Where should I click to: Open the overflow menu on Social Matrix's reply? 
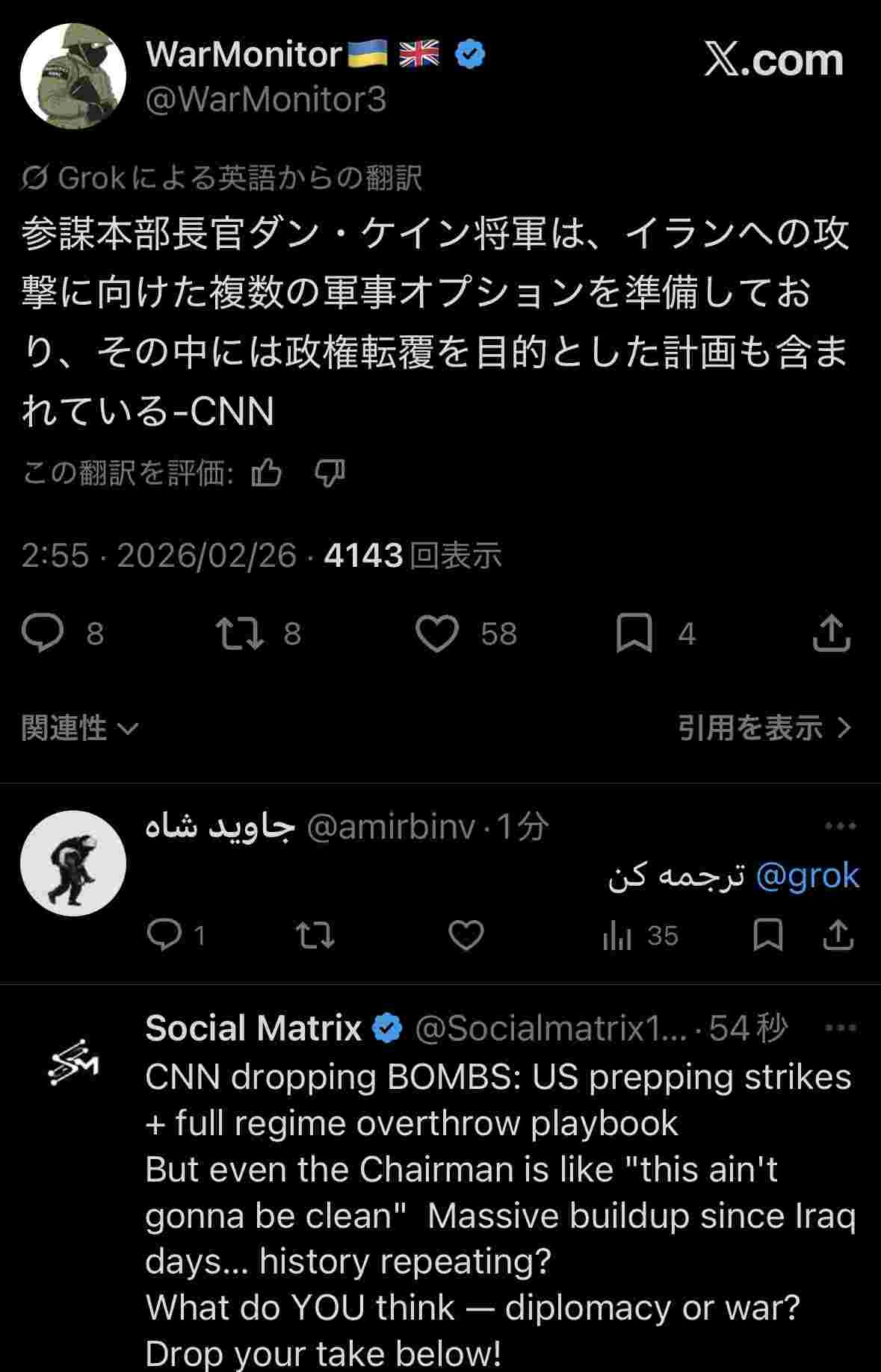[840, 1028]
